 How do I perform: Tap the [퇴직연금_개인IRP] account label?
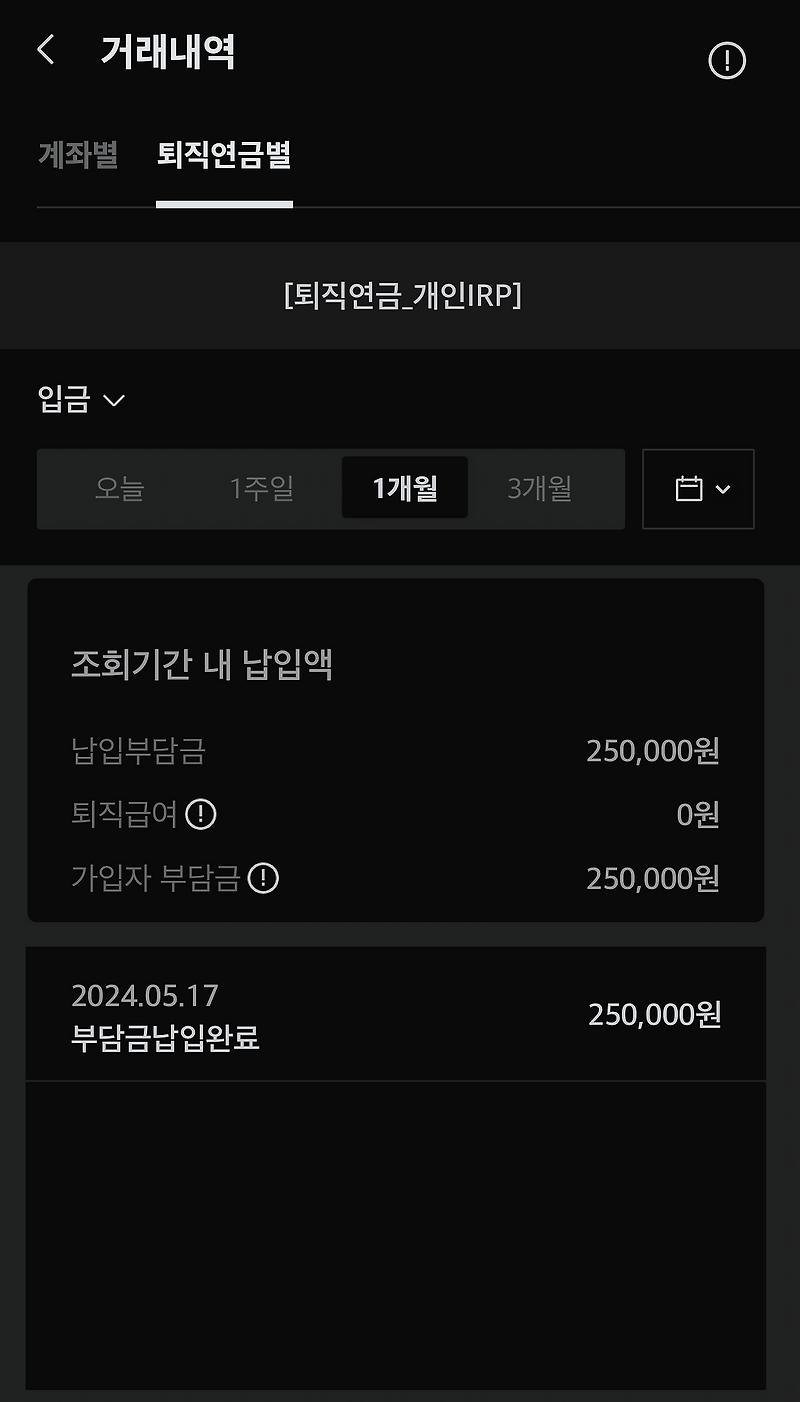tap(400, 296)
